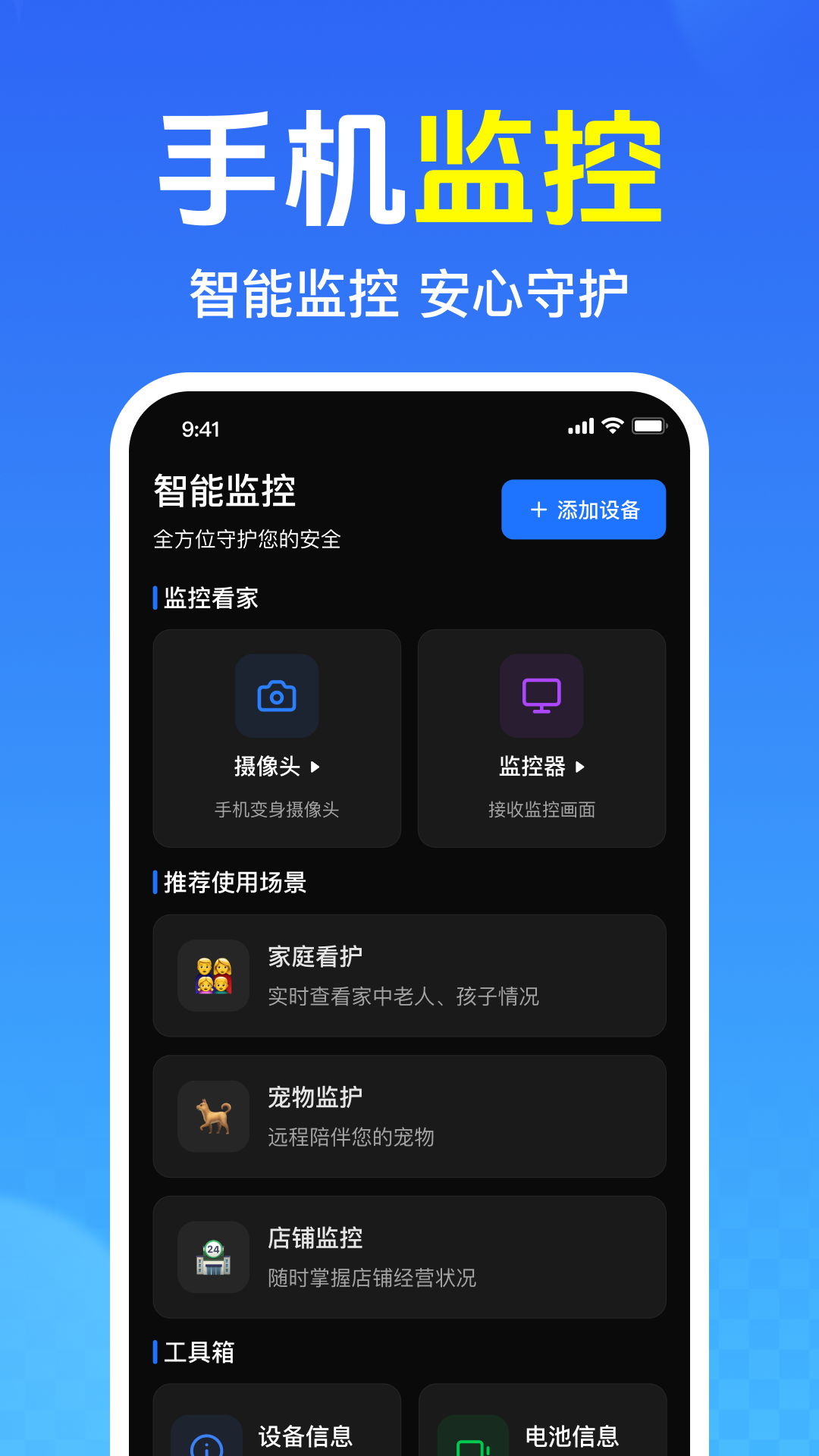819x1456 pixels.
Task: Open the 家庭看护 scenario card
Action: [409, 977]
